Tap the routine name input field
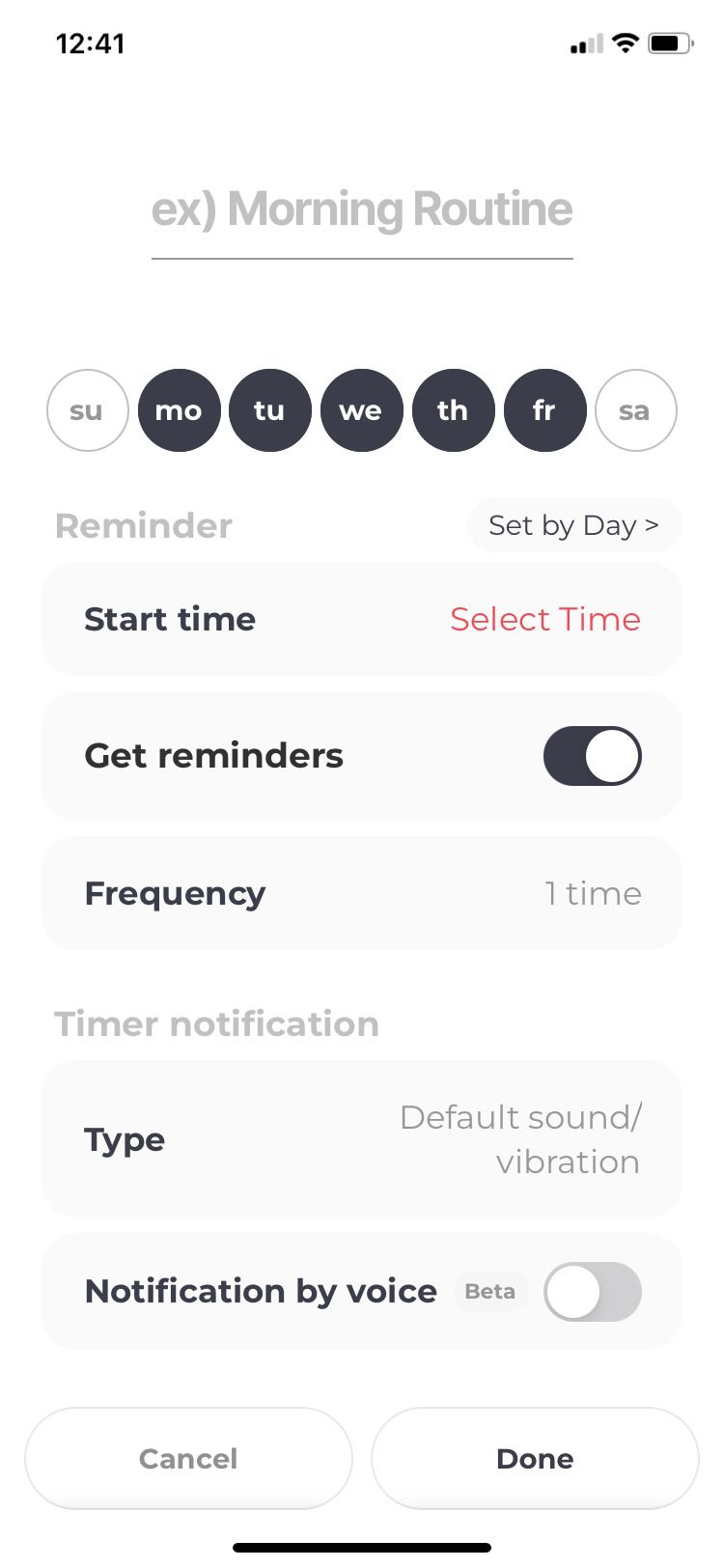 pos(362,209)
